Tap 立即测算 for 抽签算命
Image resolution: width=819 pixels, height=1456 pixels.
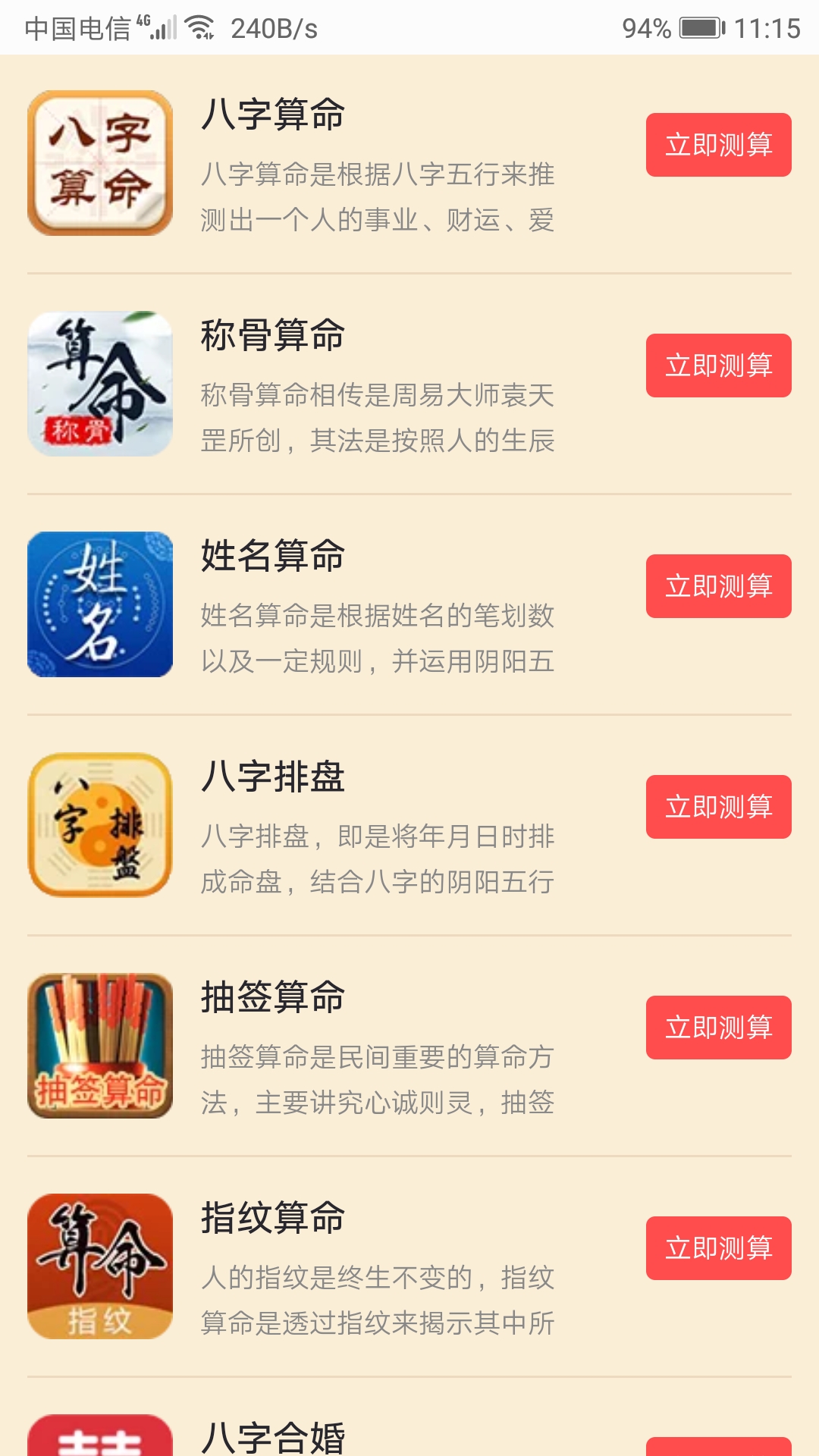[x=718, y=1028]
